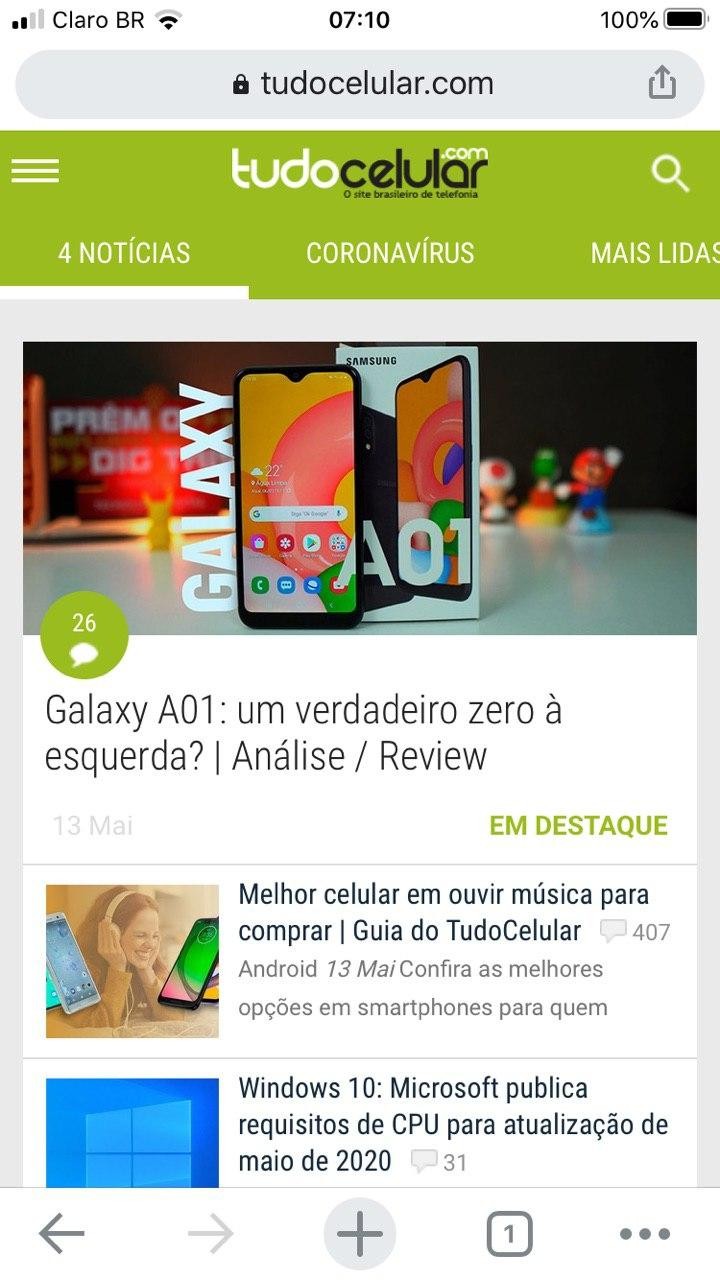The image size is (720, 1280).
Task: Tap the site search magnifier
Action: 670,173
